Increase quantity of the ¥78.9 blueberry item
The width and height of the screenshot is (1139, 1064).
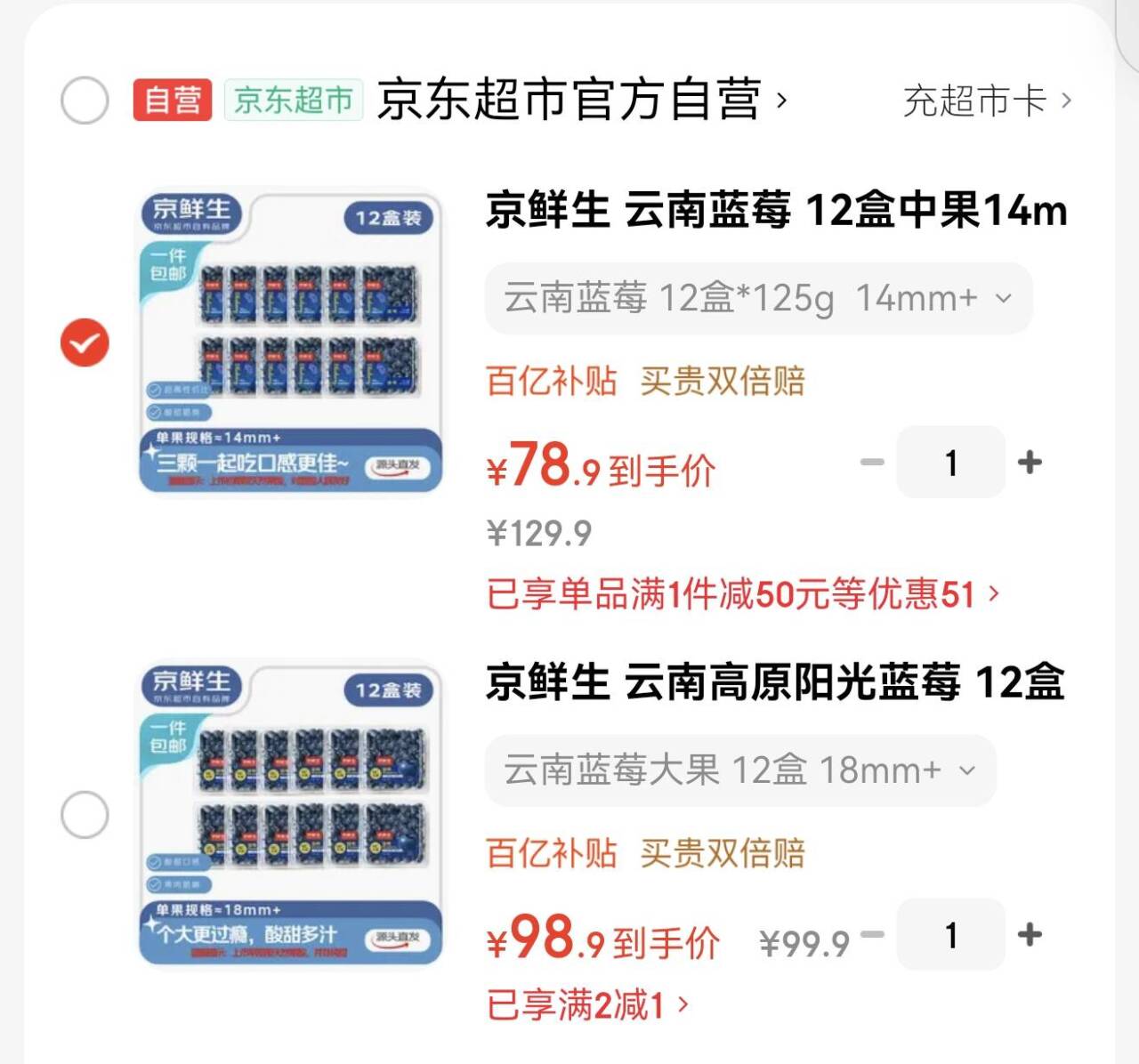(x=1030, y=463)
